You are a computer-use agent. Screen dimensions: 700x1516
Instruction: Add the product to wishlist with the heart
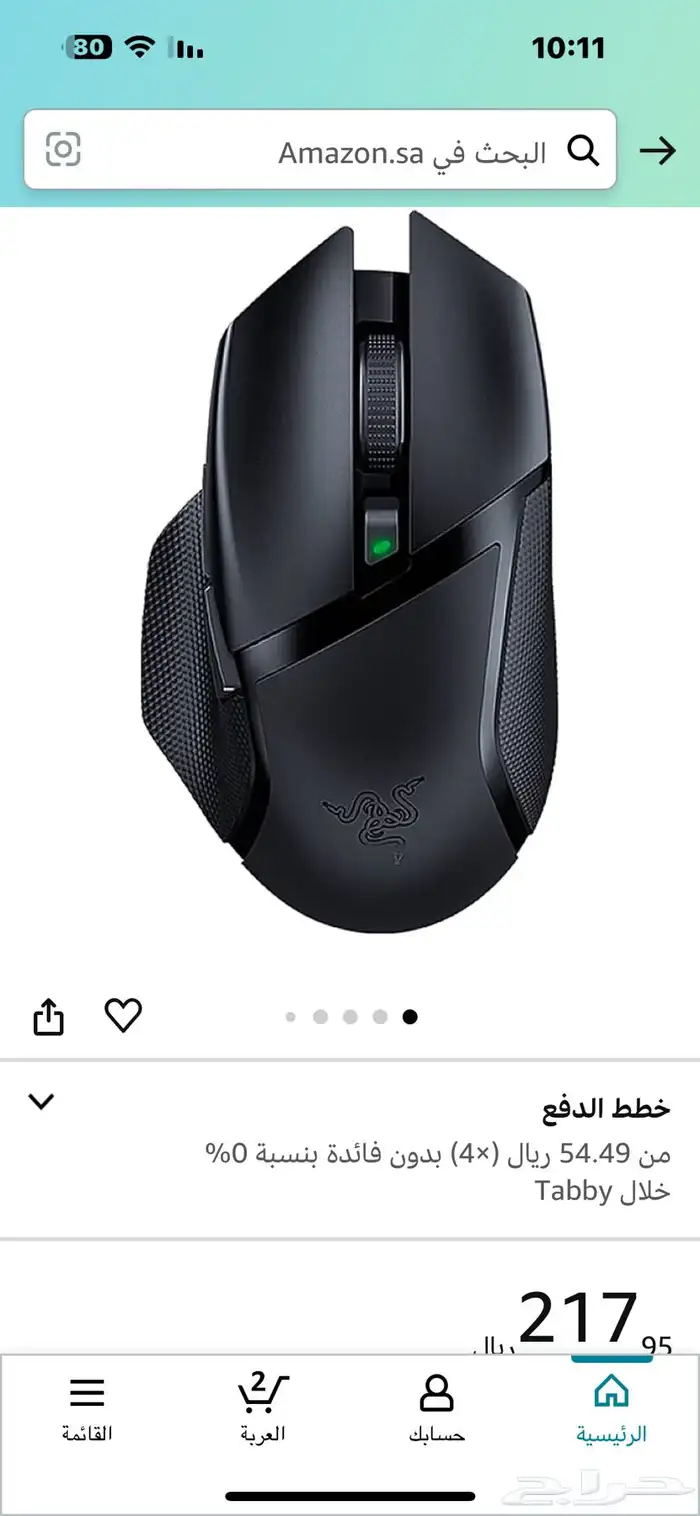124,1015
